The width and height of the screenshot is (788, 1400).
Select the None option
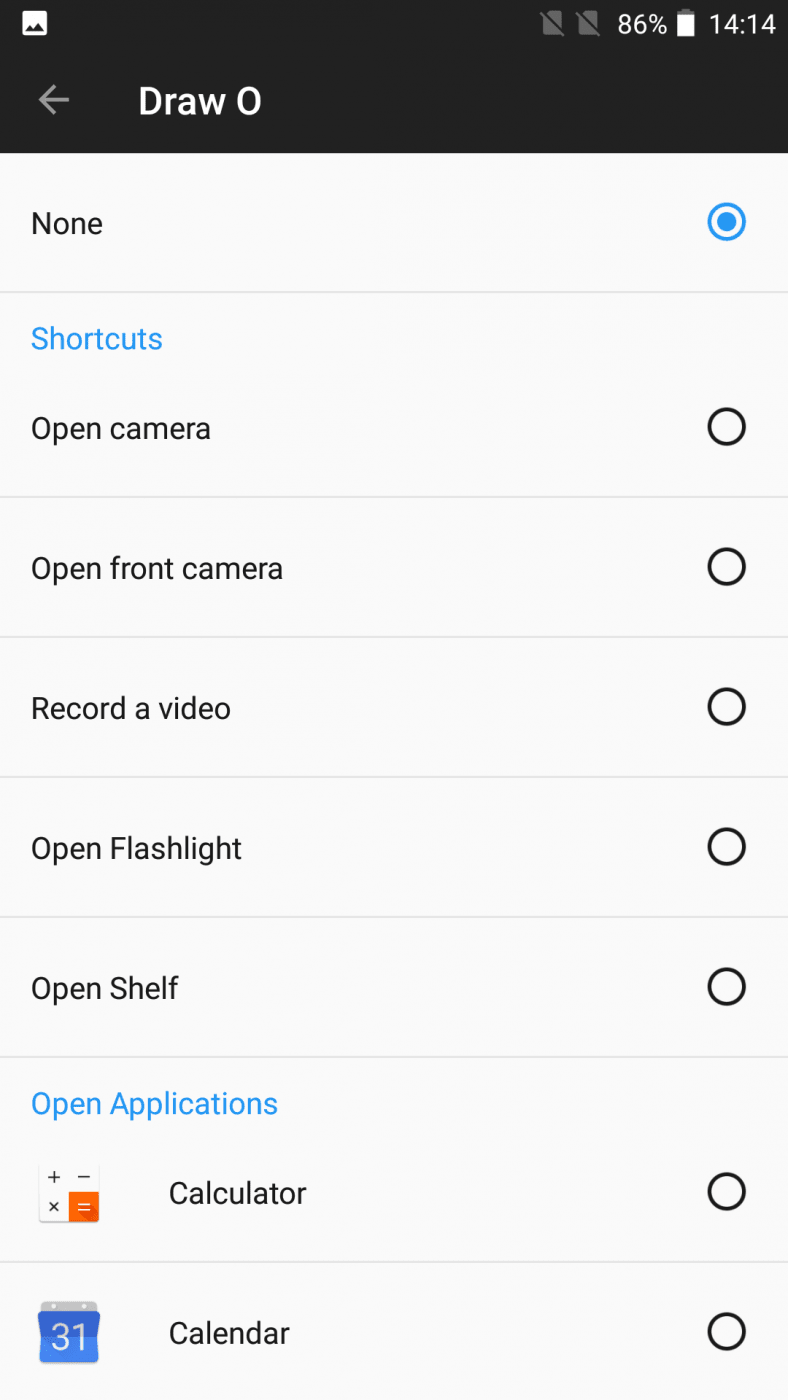coord(394,223)
